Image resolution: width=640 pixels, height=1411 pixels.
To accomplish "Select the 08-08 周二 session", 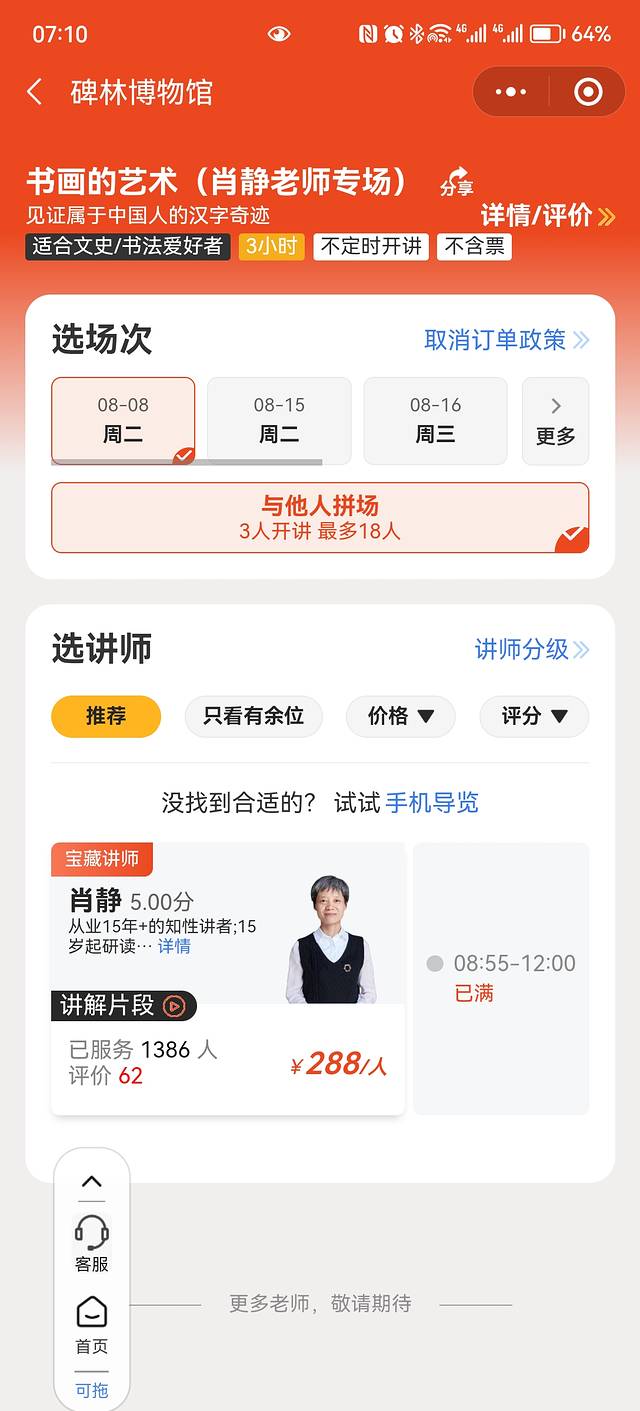I will [123, 420].
